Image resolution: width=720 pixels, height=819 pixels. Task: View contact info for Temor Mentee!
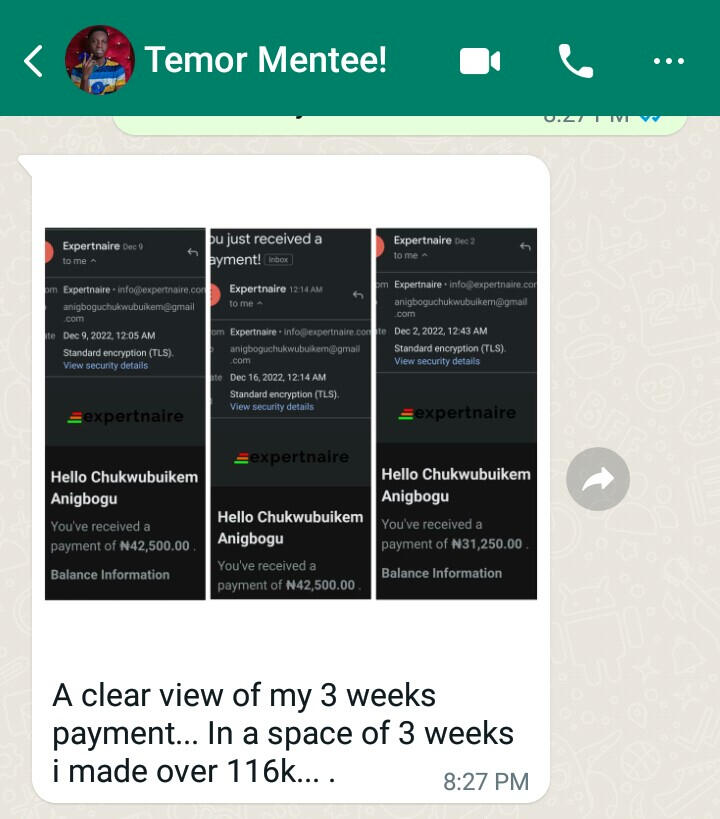coord(266,60)
